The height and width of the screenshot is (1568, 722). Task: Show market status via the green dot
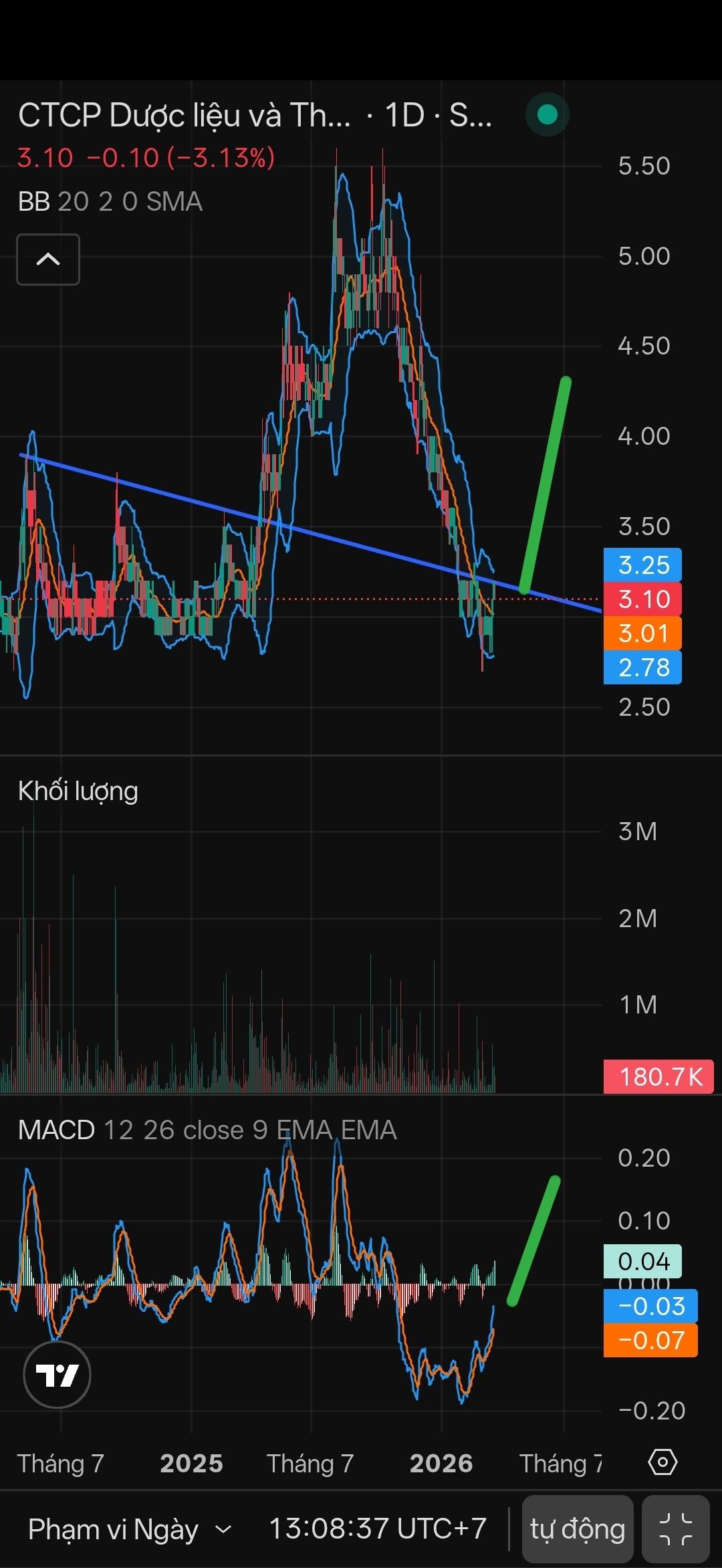click(548, 115)
